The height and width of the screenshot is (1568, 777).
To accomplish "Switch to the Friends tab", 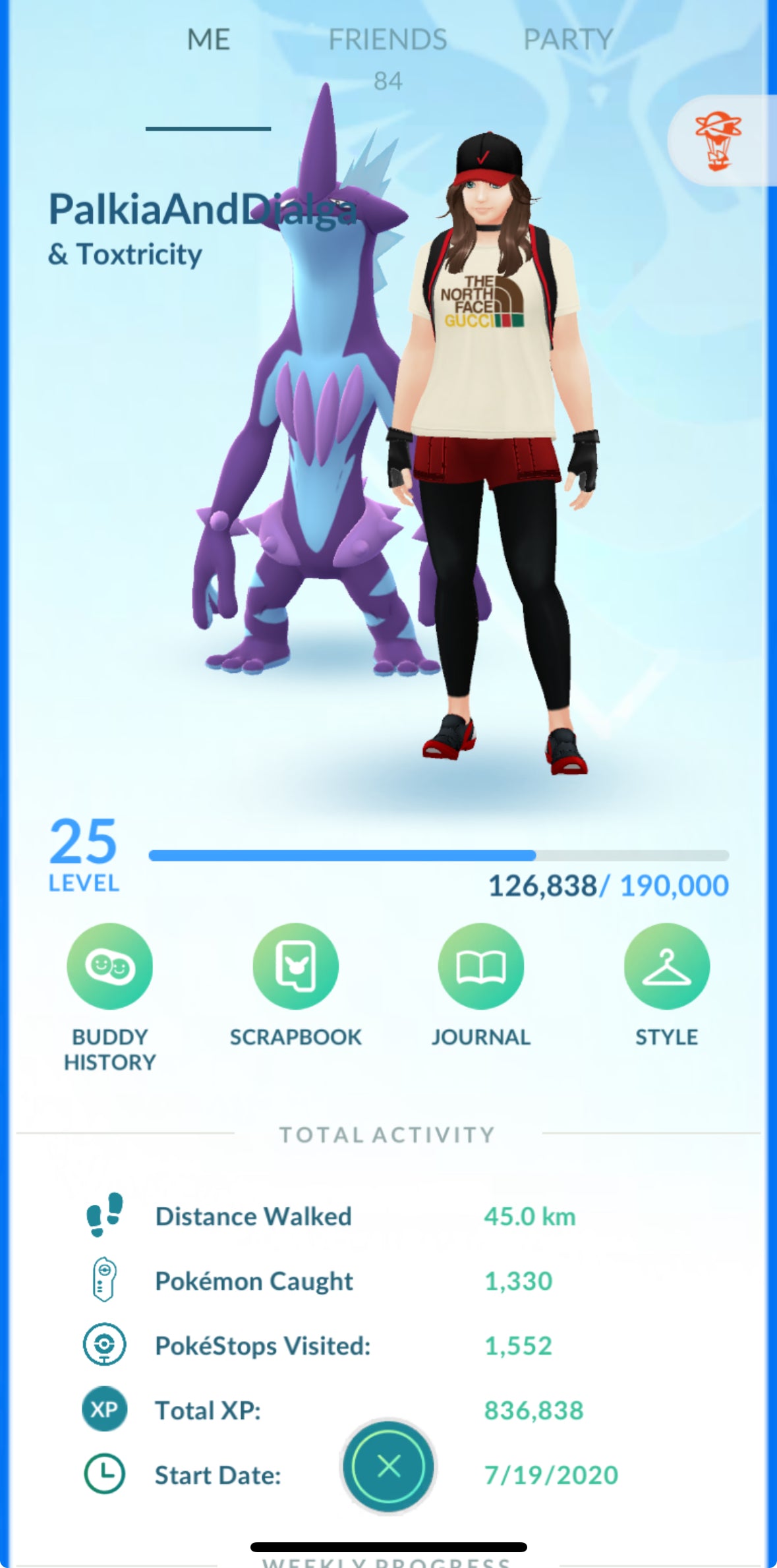I will (x=388, y=41).
